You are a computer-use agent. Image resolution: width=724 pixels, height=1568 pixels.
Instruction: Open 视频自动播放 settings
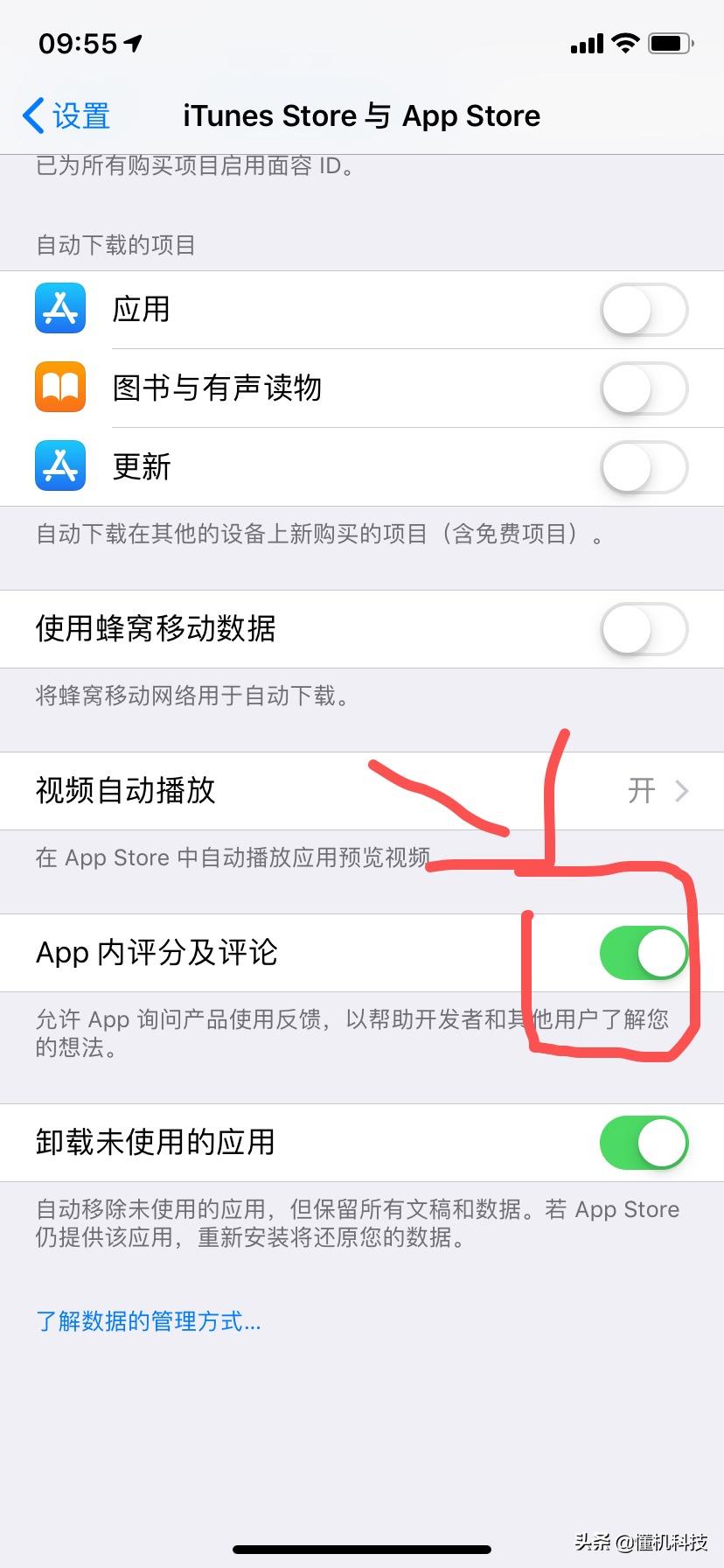point(362,791)
